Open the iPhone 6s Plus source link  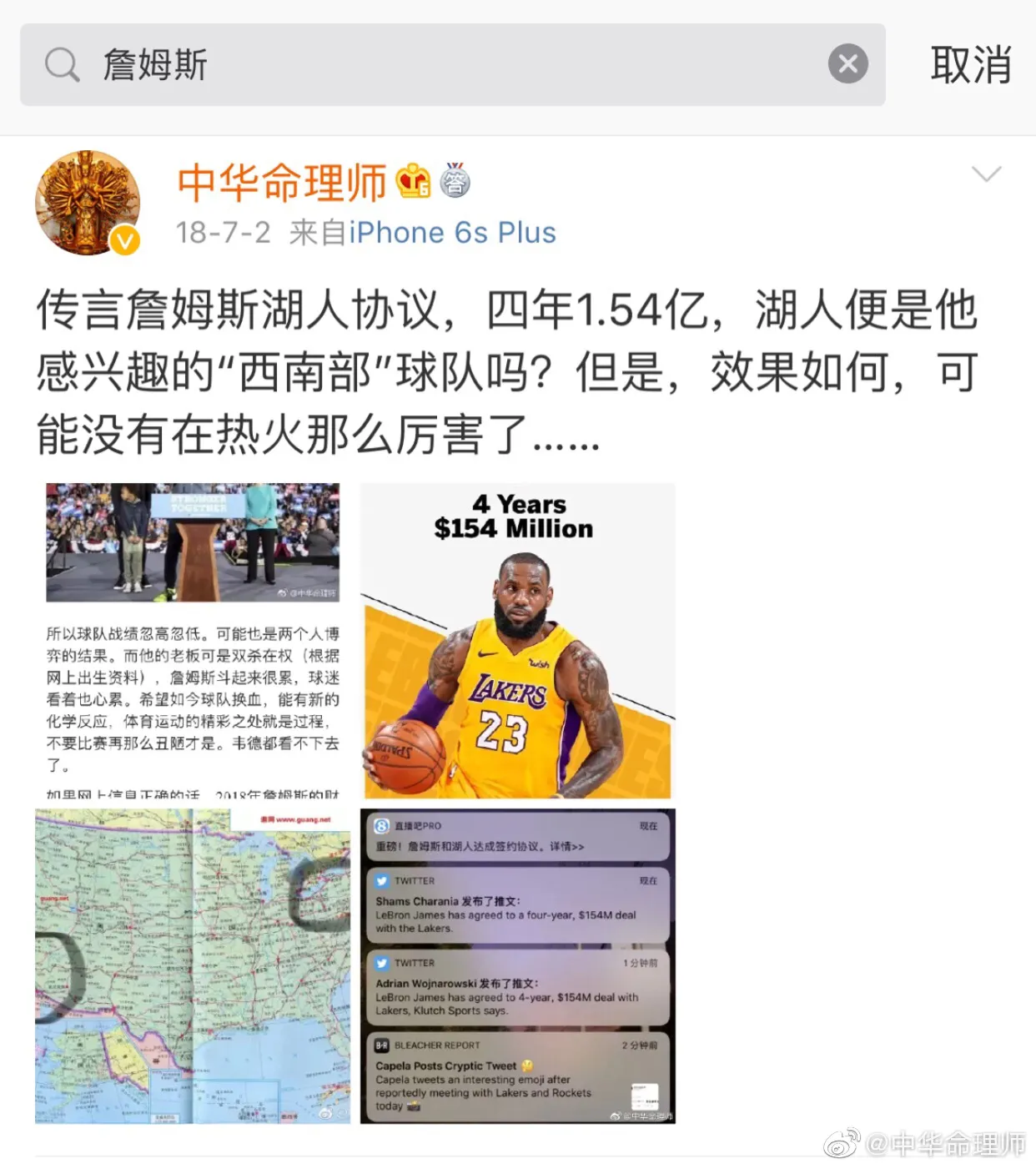click(452, 233)
